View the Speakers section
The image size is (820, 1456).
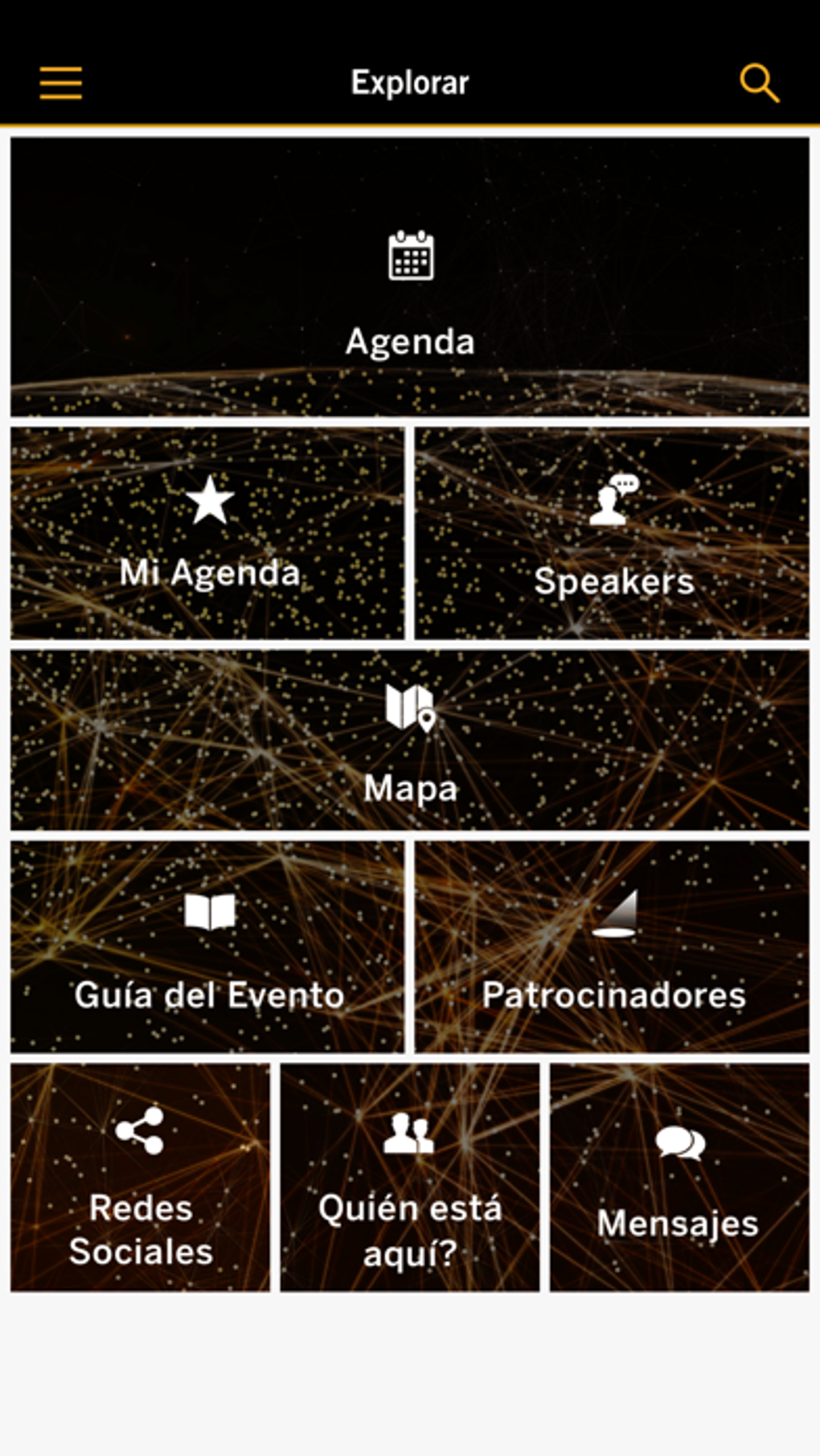point(613,534)
